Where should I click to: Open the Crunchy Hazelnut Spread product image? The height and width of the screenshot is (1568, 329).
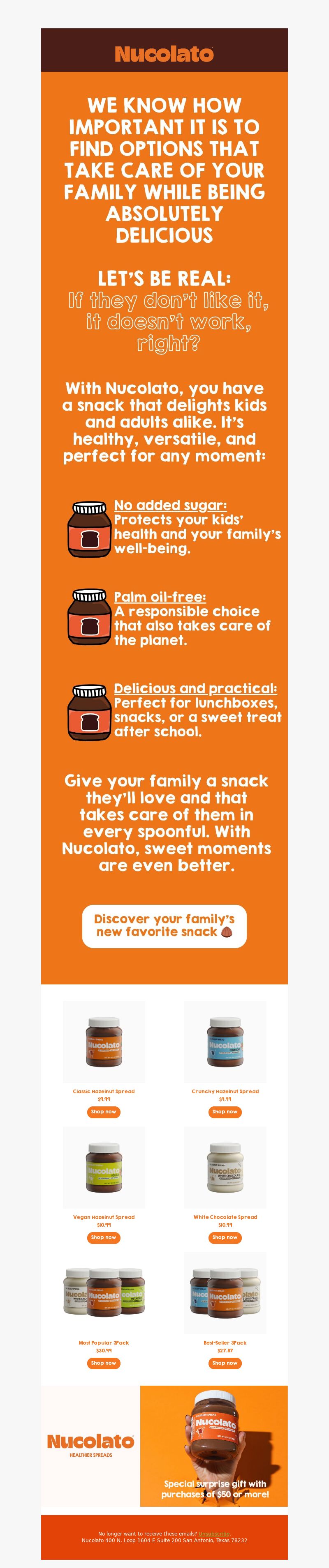tap(225, 1042)
